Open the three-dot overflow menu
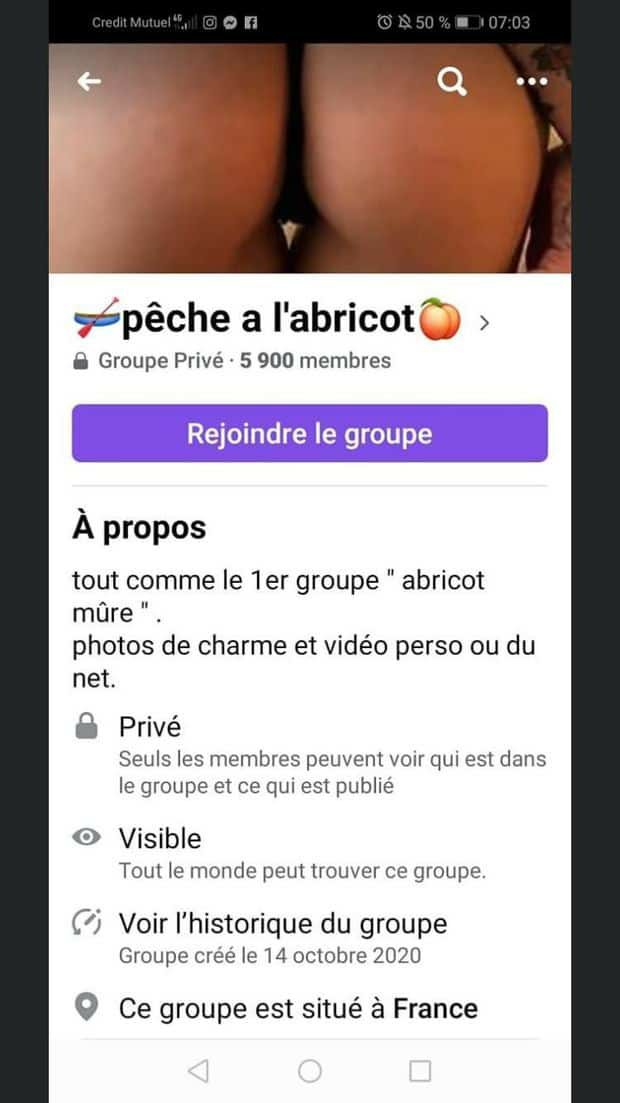This screenshot has width=620, height=1103. [531, 82]
